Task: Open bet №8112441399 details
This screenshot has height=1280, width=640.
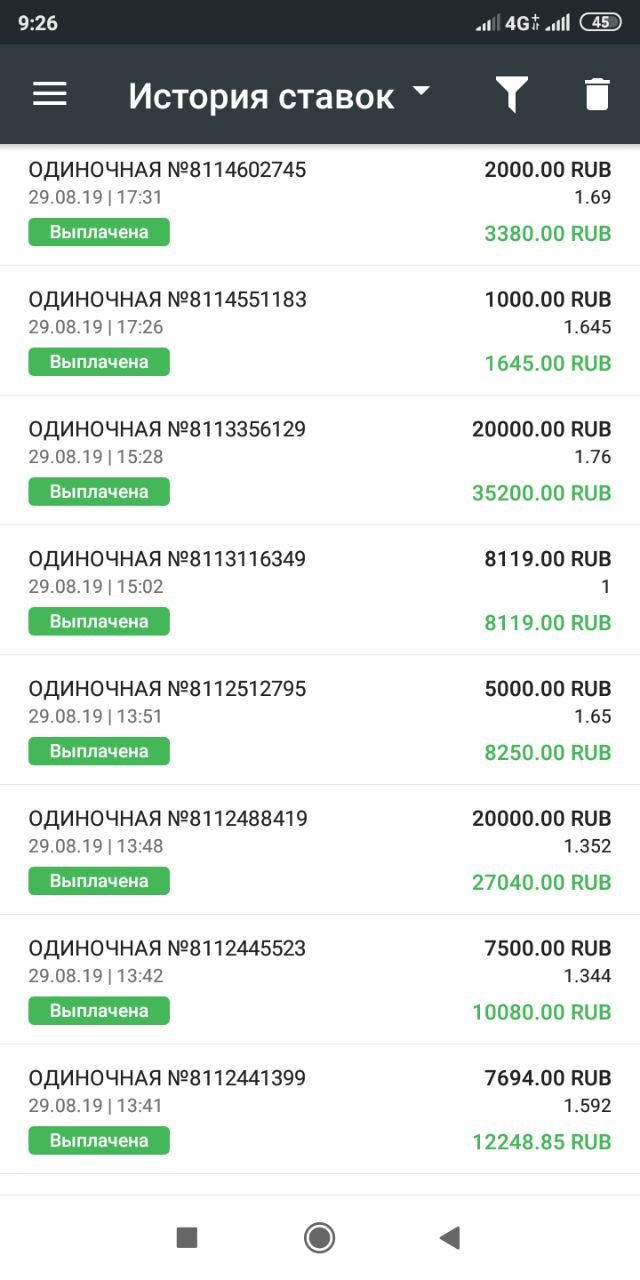Action: pos(320,1110)
